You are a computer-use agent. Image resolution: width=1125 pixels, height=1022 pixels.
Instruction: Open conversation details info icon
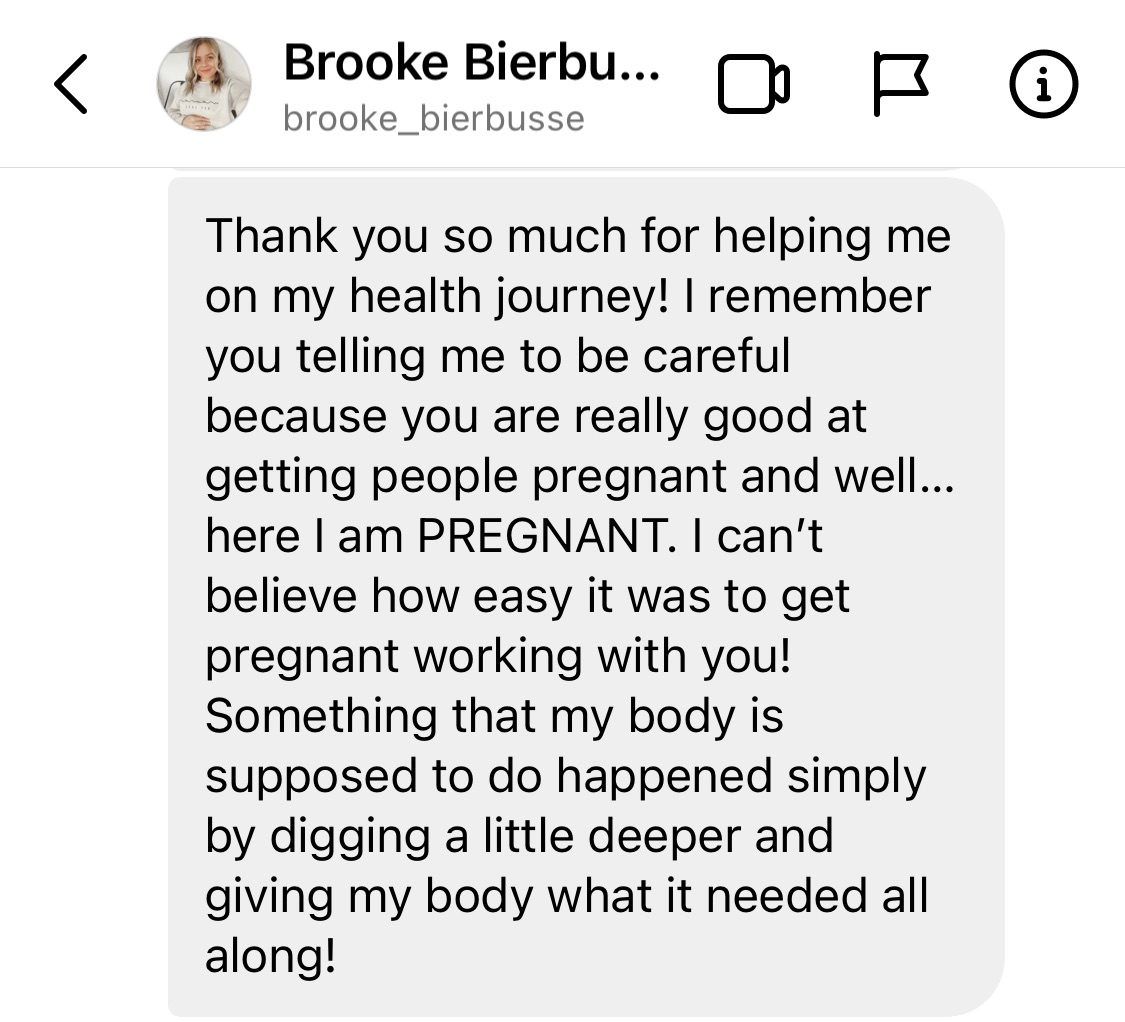tap(1043, 85)
